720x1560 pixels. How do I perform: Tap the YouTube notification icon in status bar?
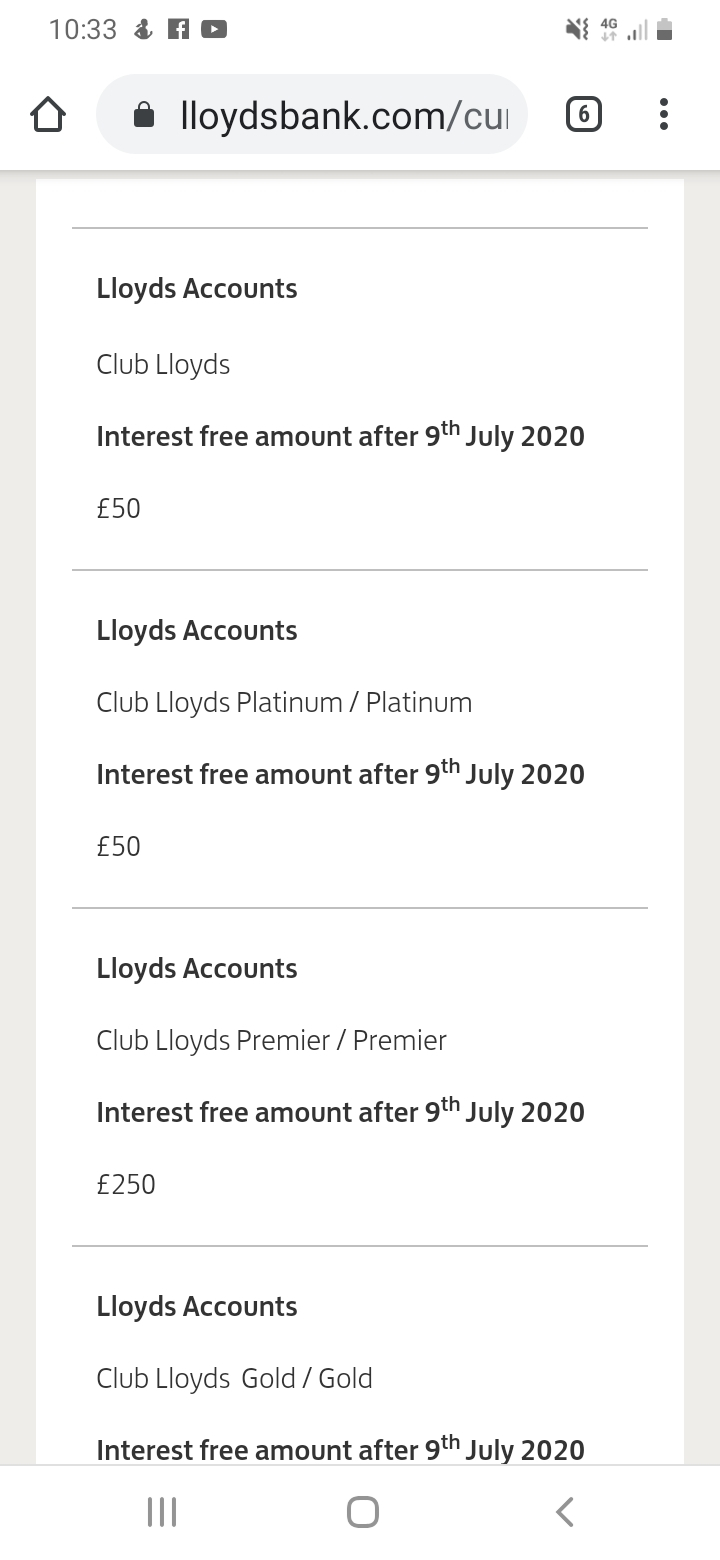coord(213,30)
